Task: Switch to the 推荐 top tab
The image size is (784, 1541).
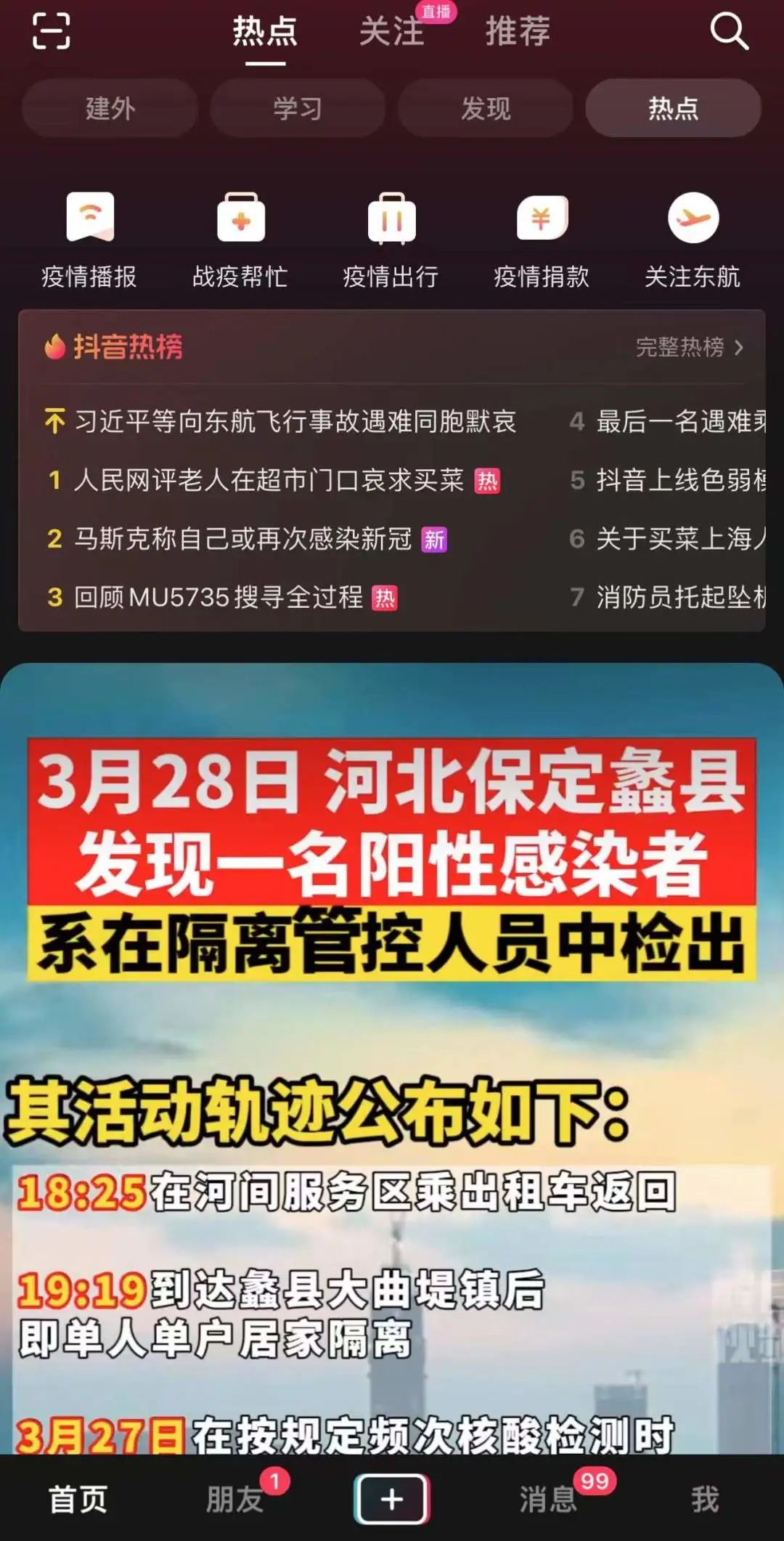Action: 518,31
